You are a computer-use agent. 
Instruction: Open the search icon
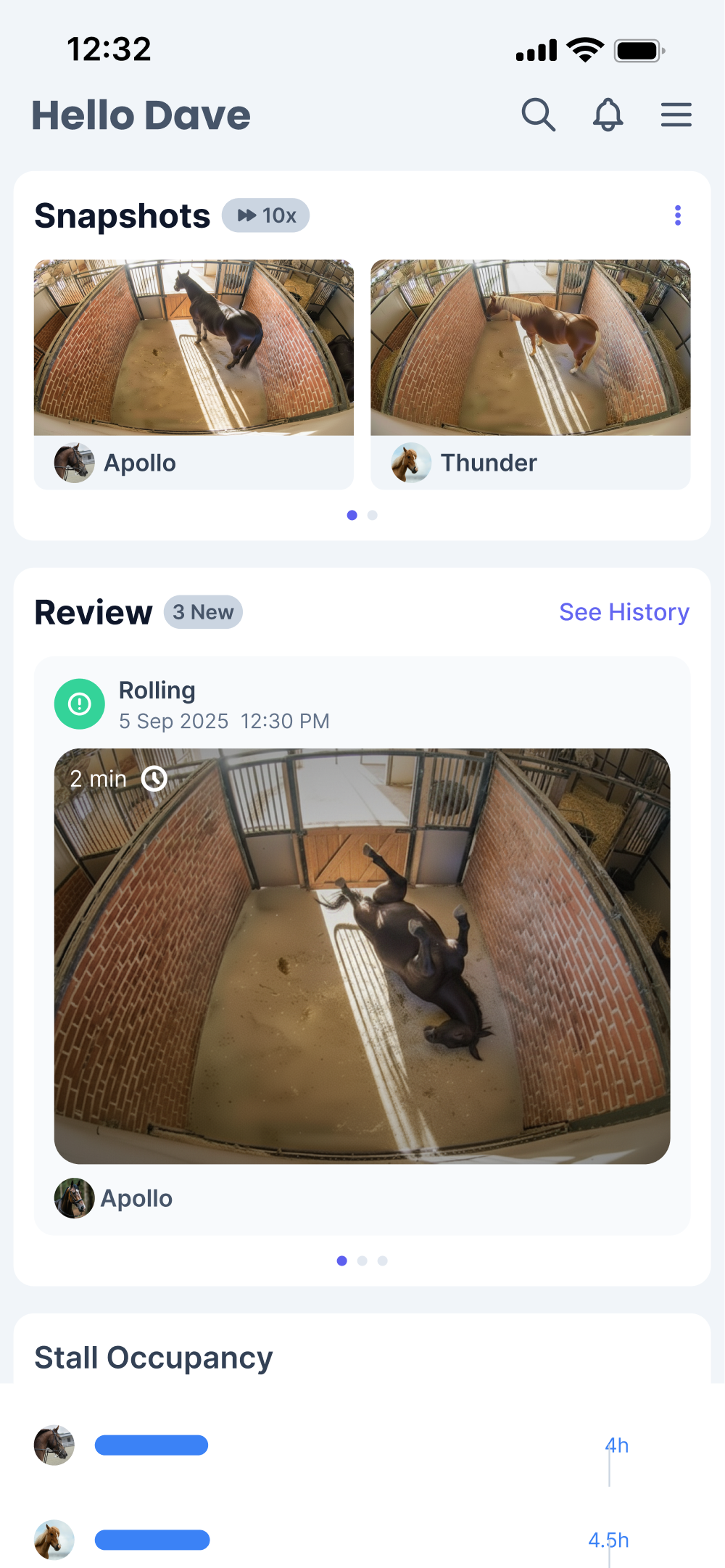pos(538,115)
